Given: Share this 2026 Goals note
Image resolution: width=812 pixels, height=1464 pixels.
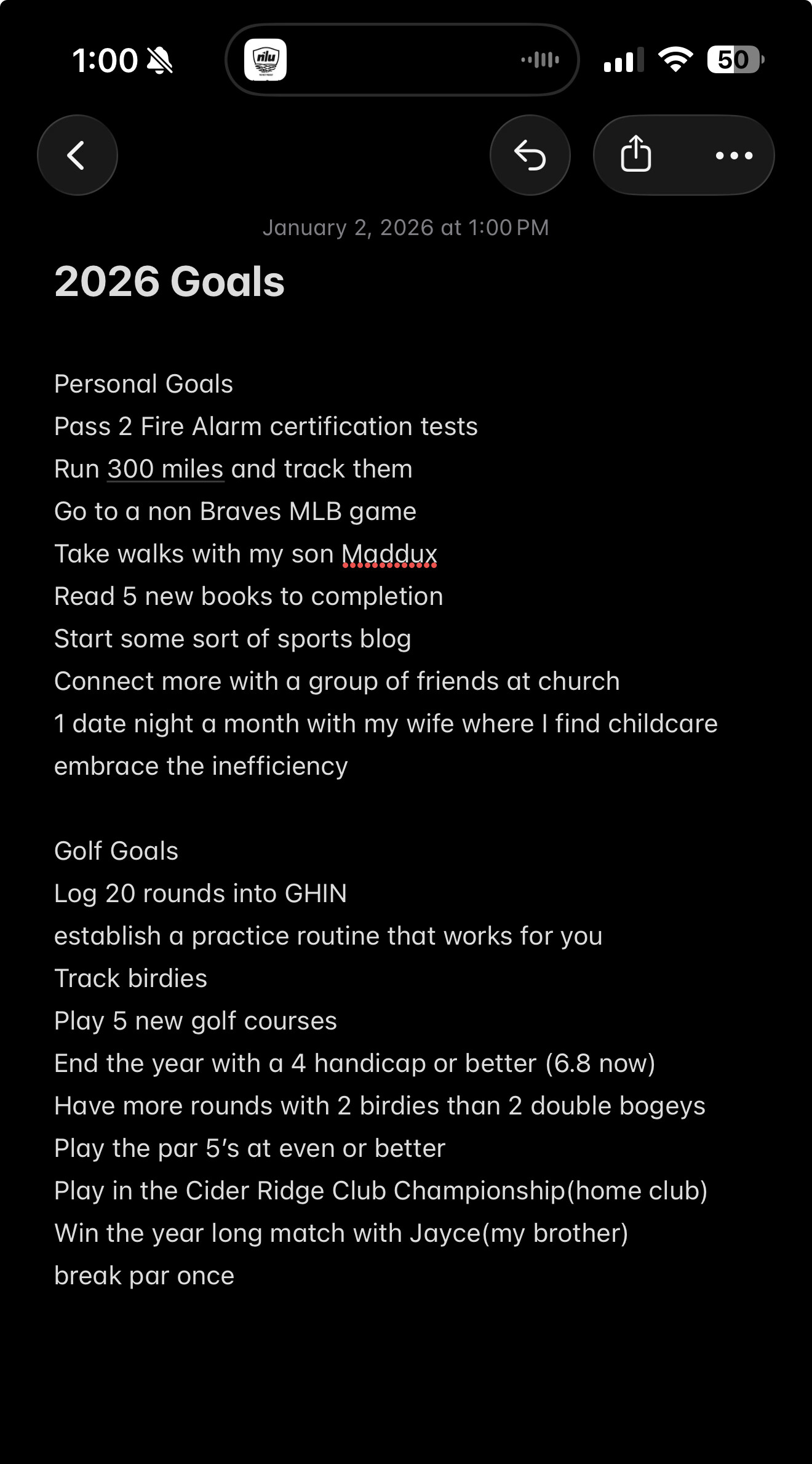Looking at the screenshot, I should coord(636,154).
